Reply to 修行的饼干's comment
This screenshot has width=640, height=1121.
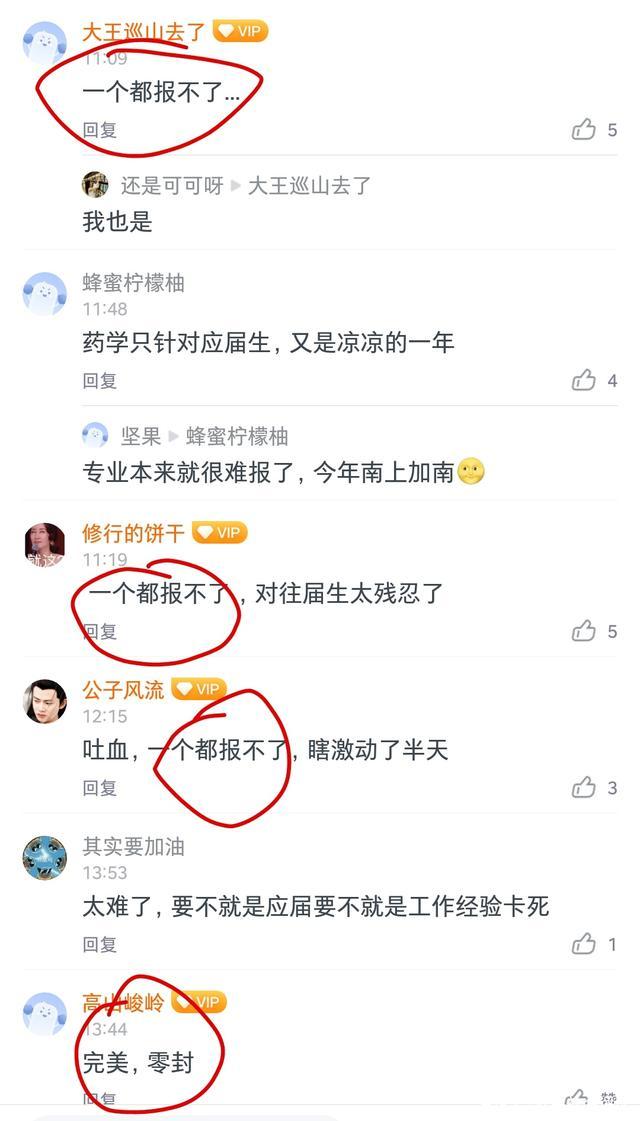point(100,631)
